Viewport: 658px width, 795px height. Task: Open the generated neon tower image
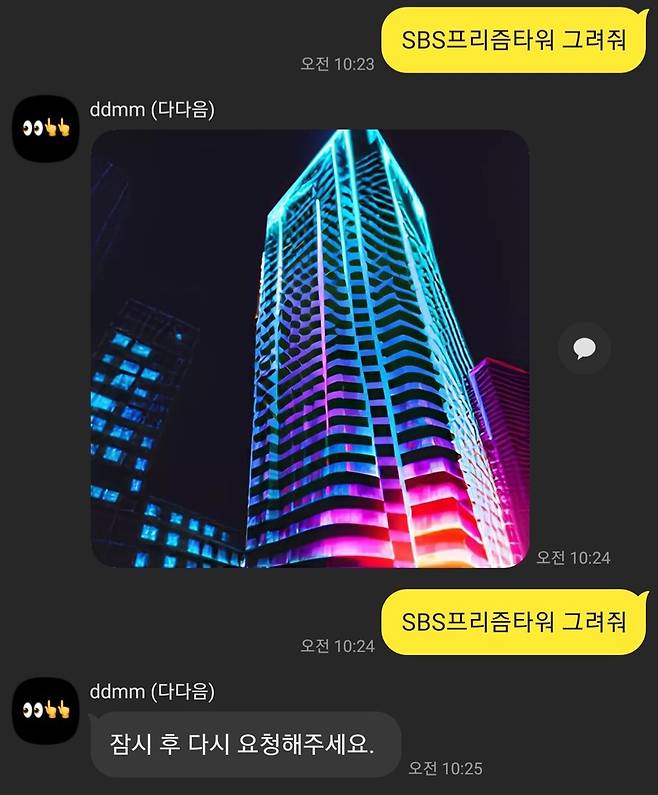(x=309, y=348)
